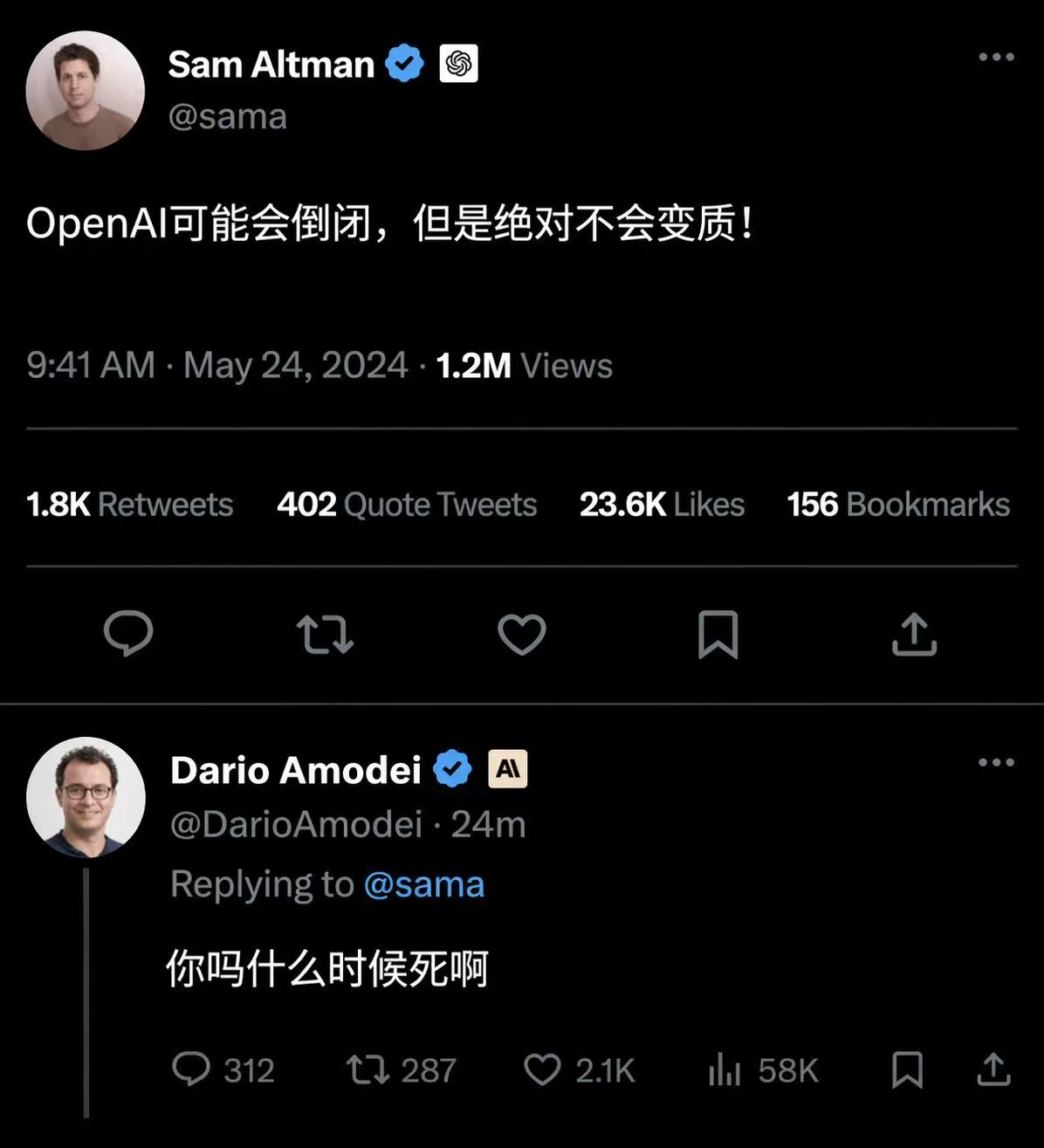Image resolution: width=1044 pixels, height=1148 pixels.
Task: Open overflow menu on Dario Amodei's reply
Action: [996, 763]
